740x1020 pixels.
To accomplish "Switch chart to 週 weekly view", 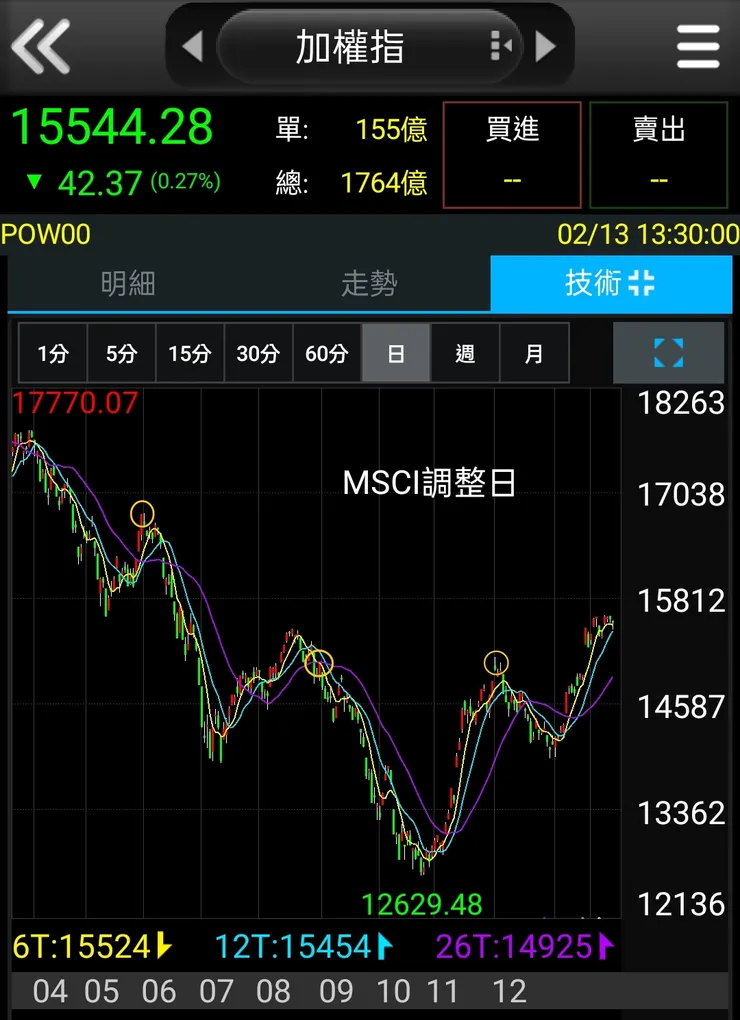I will (x=464, y=354).
